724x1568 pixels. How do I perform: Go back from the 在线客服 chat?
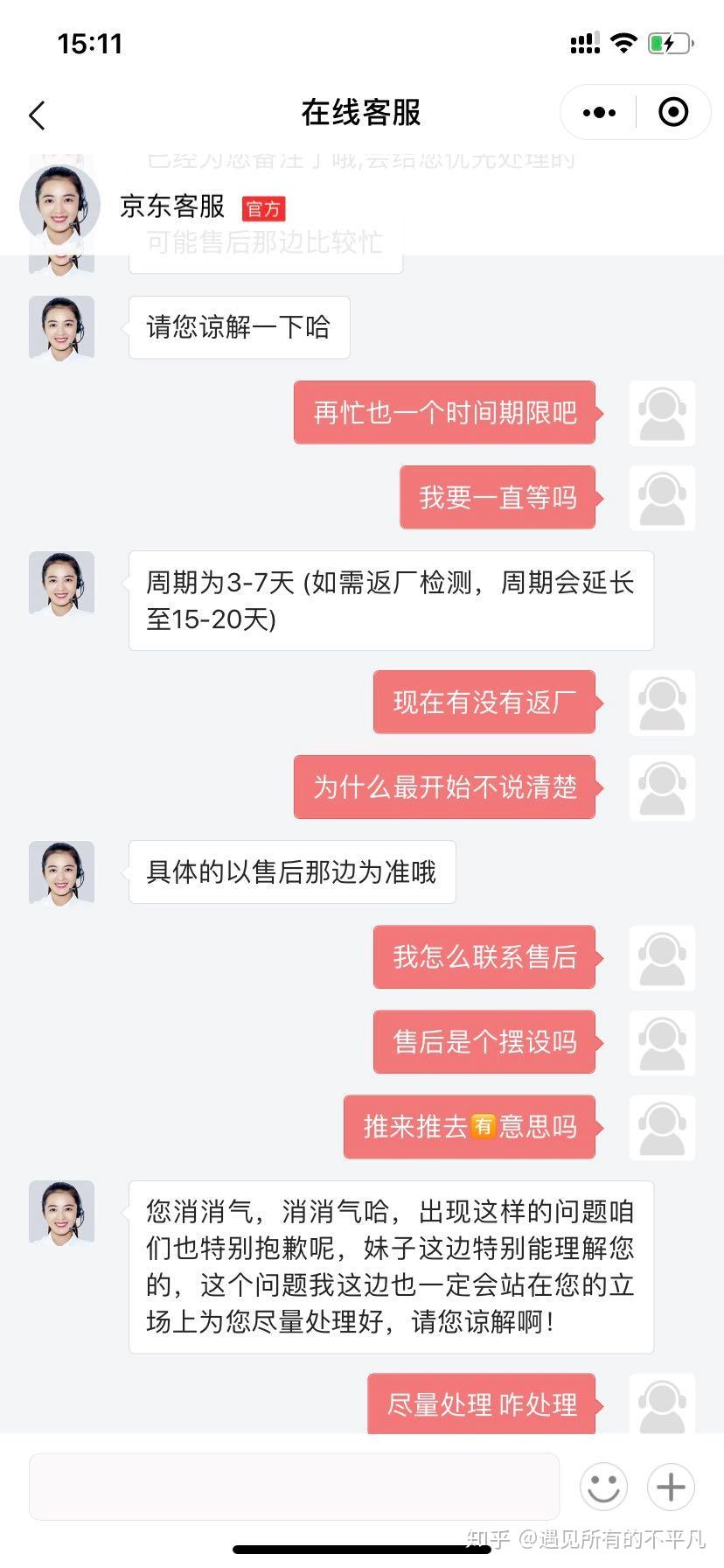pyautogui.click(x=37, y=115)
